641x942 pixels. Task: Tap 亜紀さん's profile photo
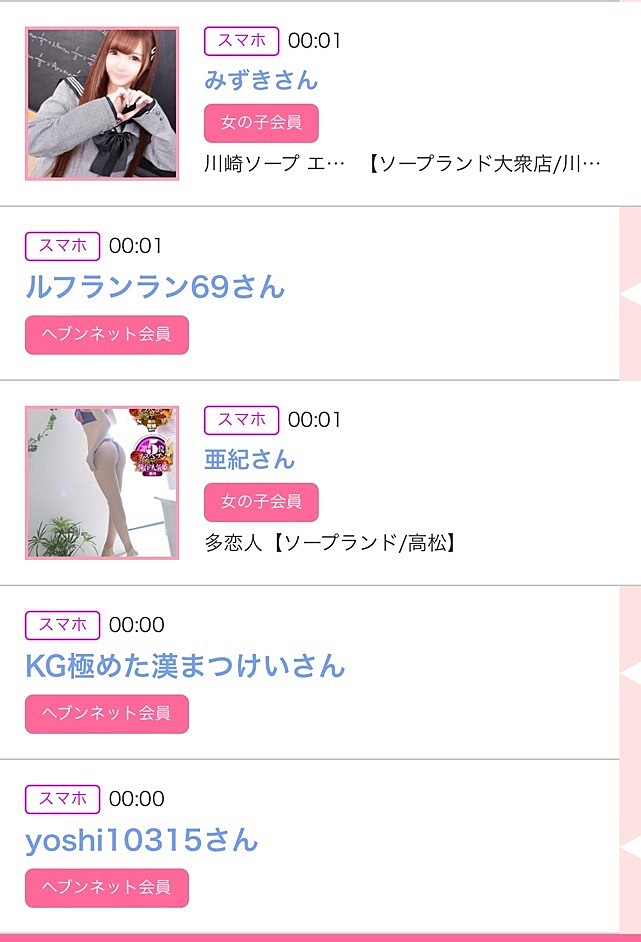(102, 482)
